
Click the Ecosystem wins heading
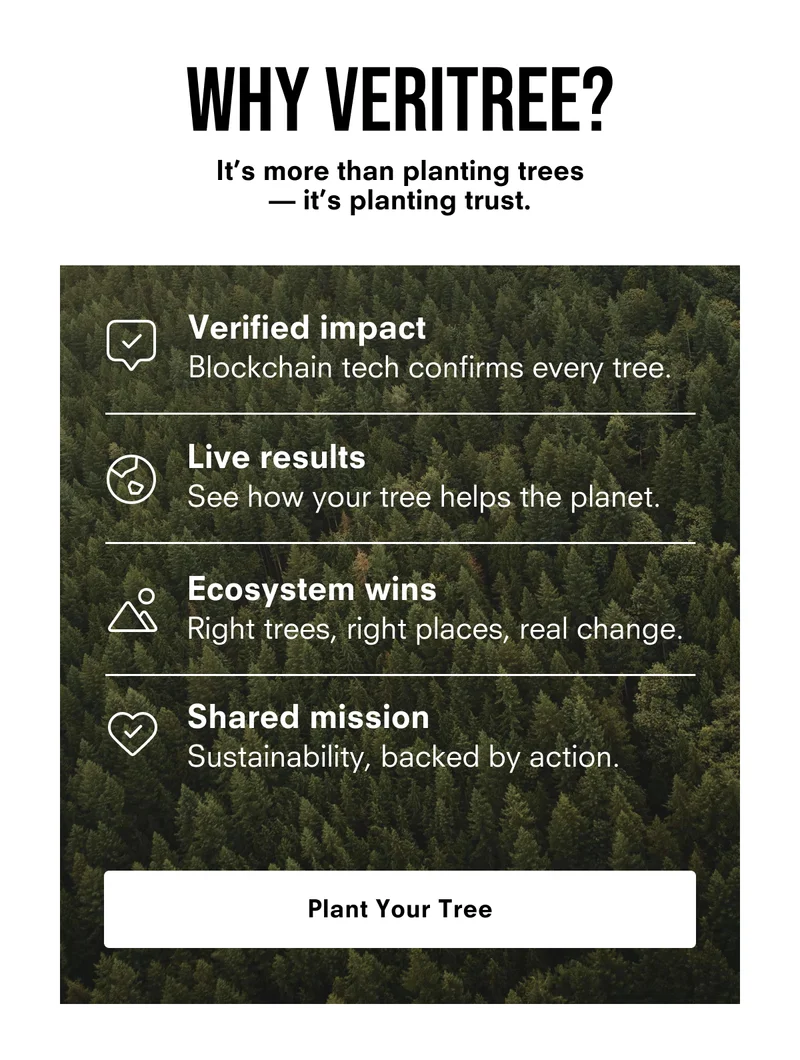click(311, 590)
